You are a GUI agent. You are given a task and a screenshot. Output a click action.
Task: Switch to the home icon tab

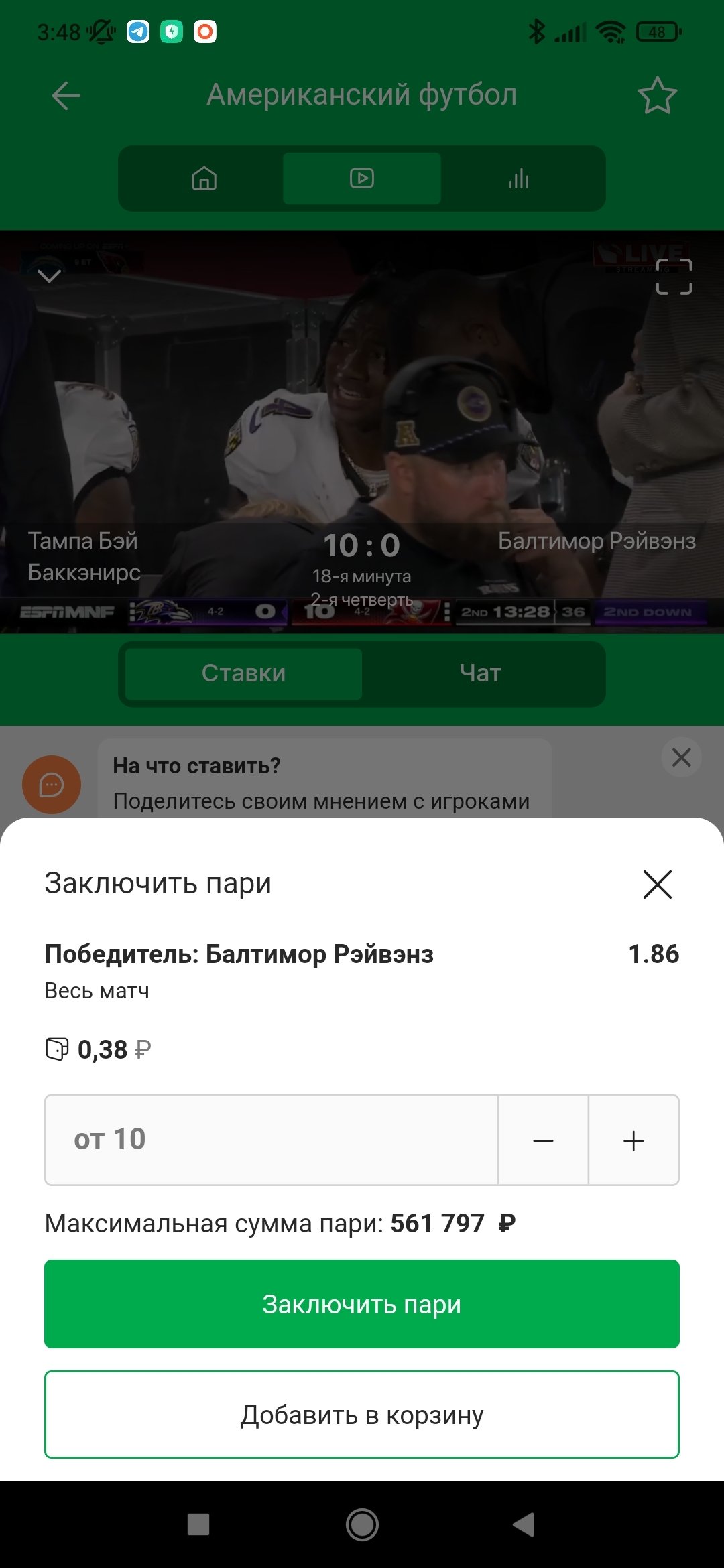pyautogui.click(x=204, y=179)
